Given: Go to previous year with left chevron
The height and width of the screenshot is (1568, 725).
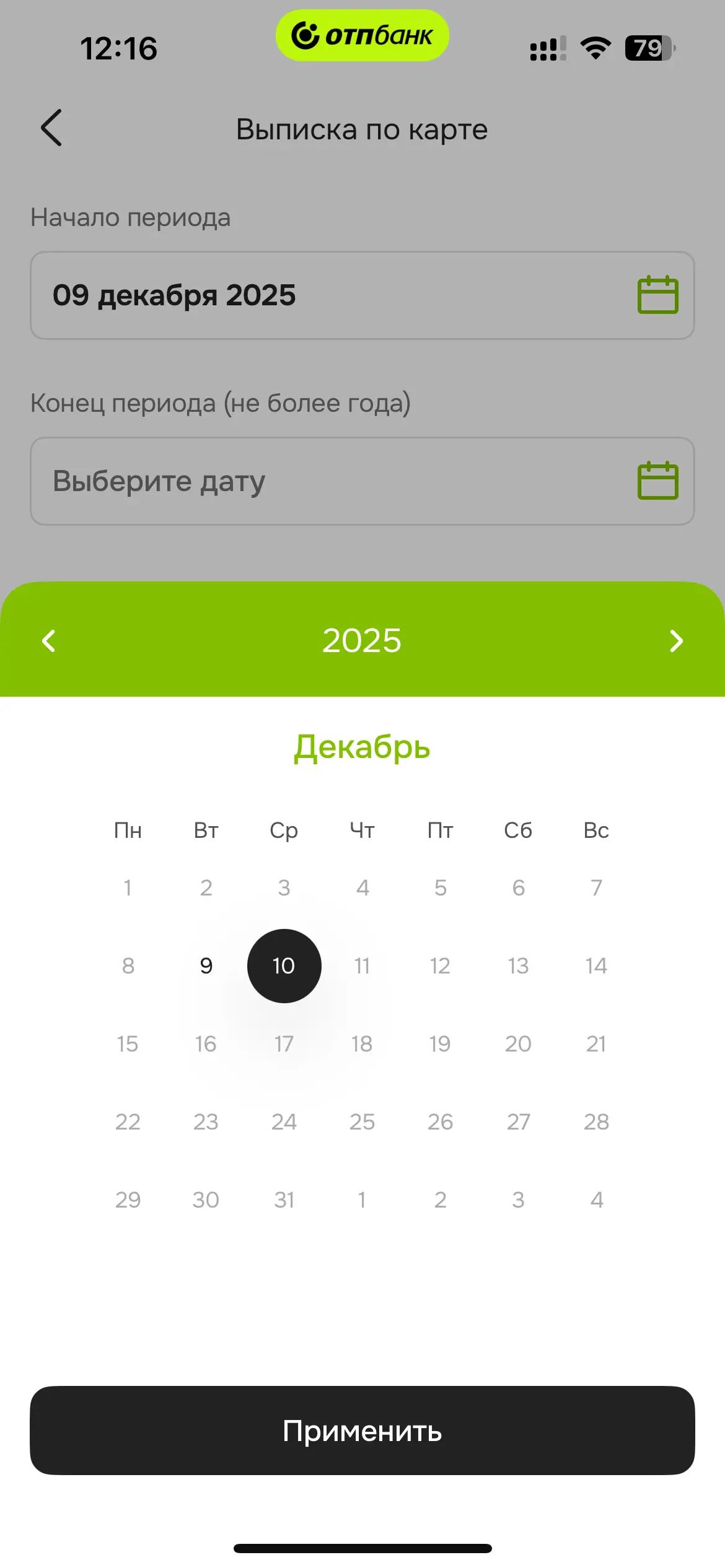Looking at the screenshot, I should click(x=49, y=641).
